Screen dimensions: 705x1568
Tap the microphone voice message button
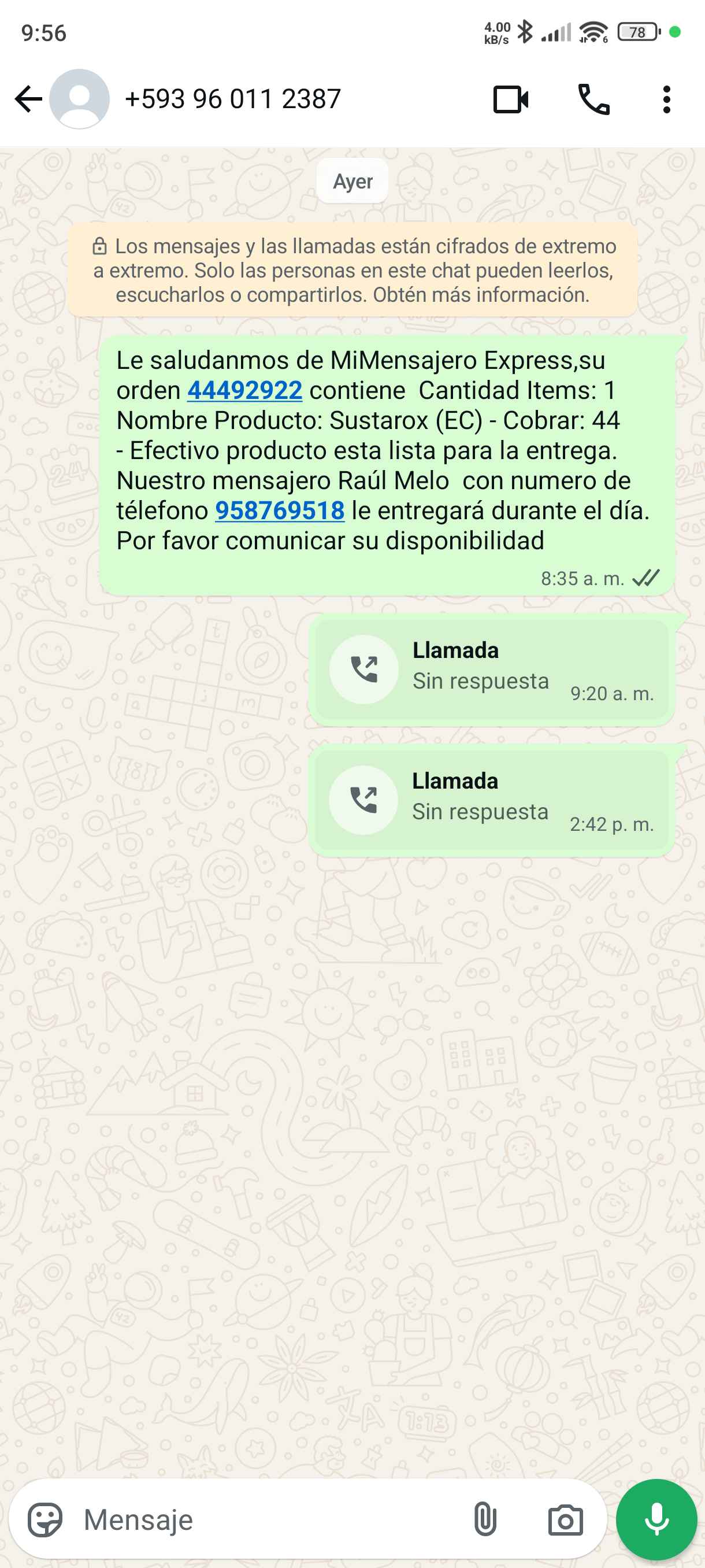tap(656, 1519)
